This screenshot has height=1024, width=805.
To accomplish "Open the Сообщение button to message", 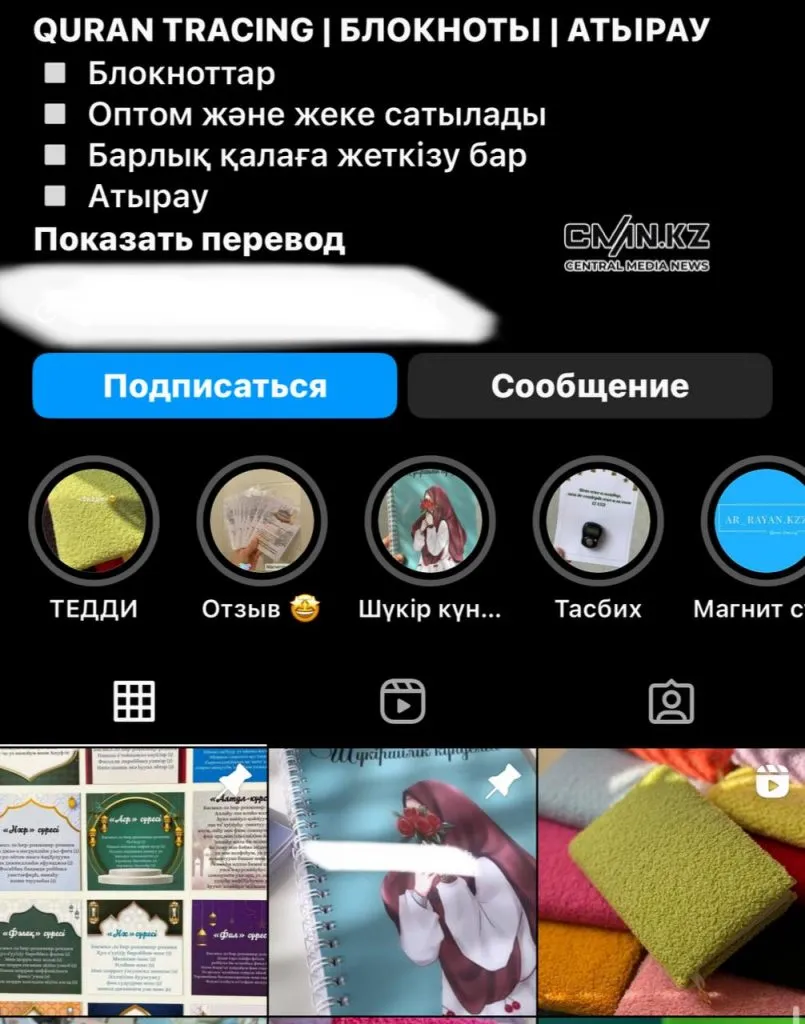I will point(590,386).
